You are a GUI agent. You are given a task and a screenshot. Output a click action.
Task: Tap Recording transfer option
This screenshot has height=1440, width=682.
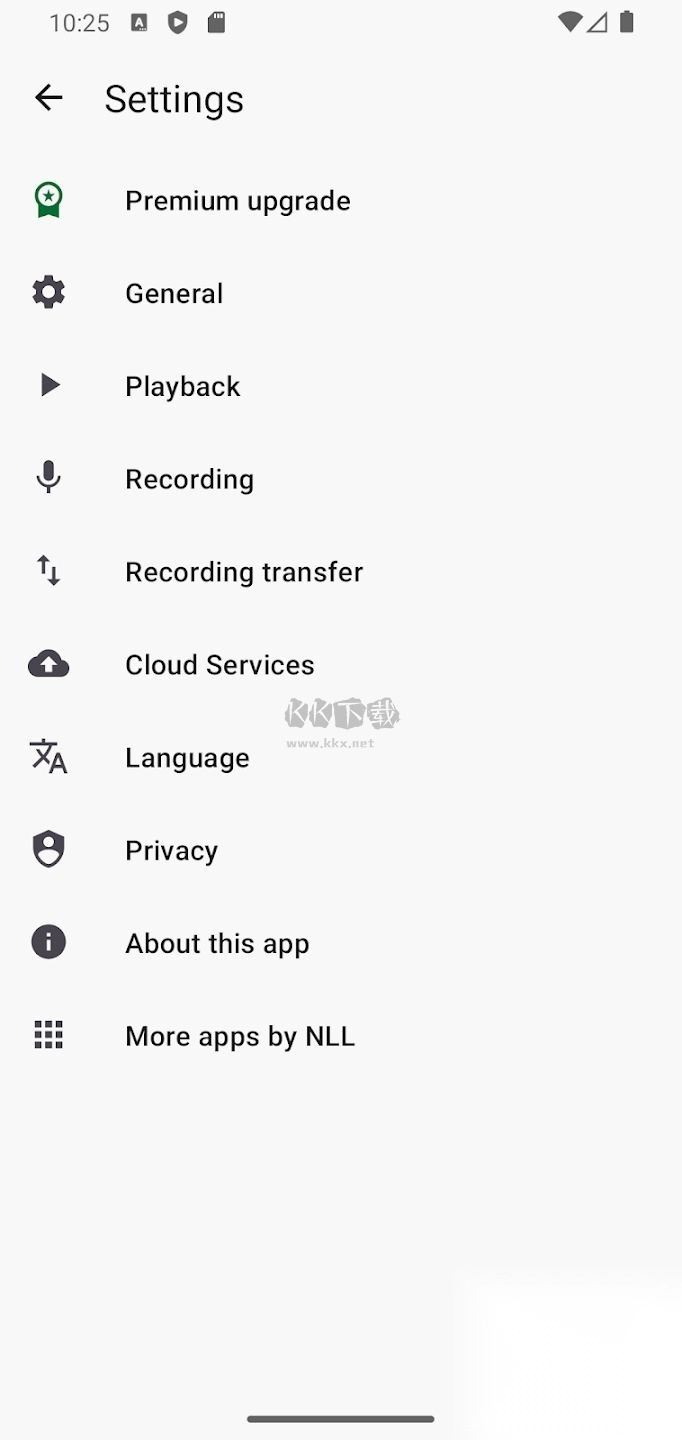[x=243, y=572]
